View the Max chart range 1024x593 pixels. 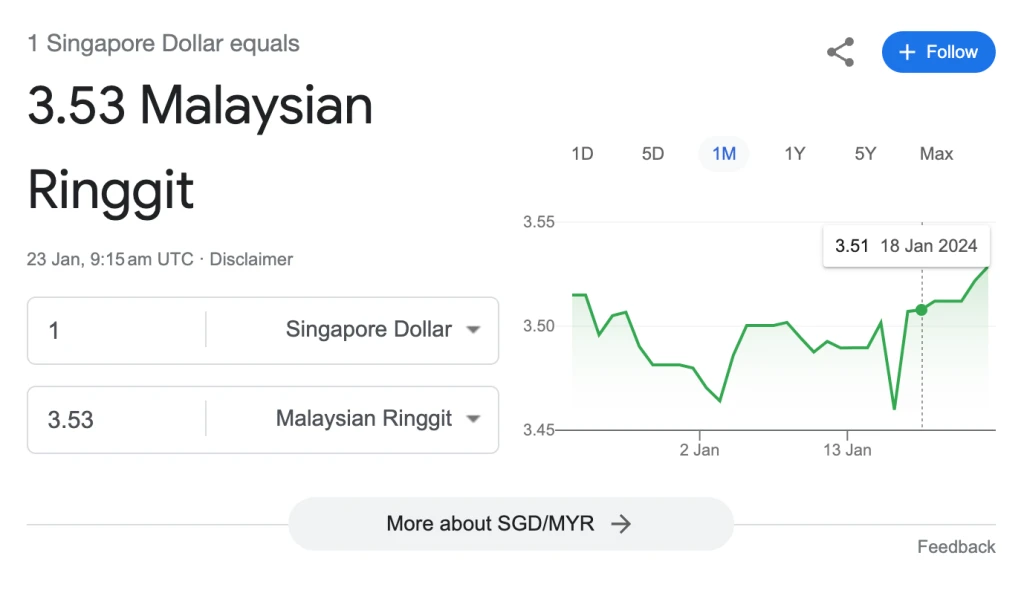936,154
